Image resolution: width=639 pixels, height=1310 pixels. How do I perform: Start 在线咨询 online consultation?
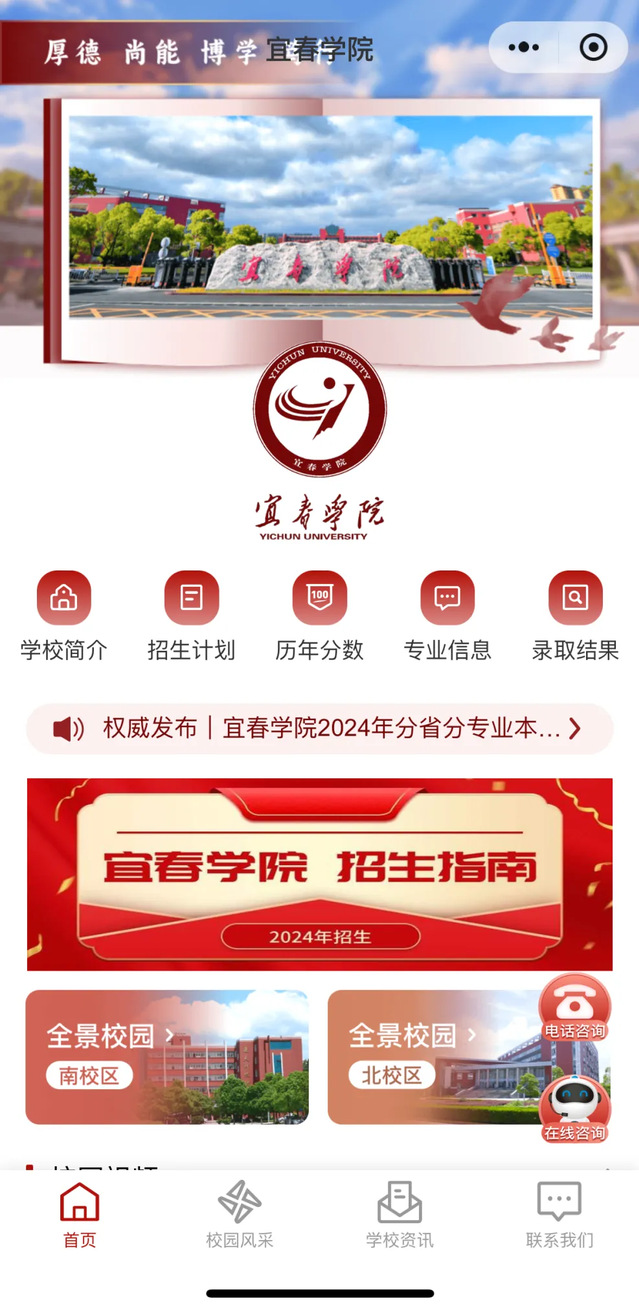pos(575,1110)
